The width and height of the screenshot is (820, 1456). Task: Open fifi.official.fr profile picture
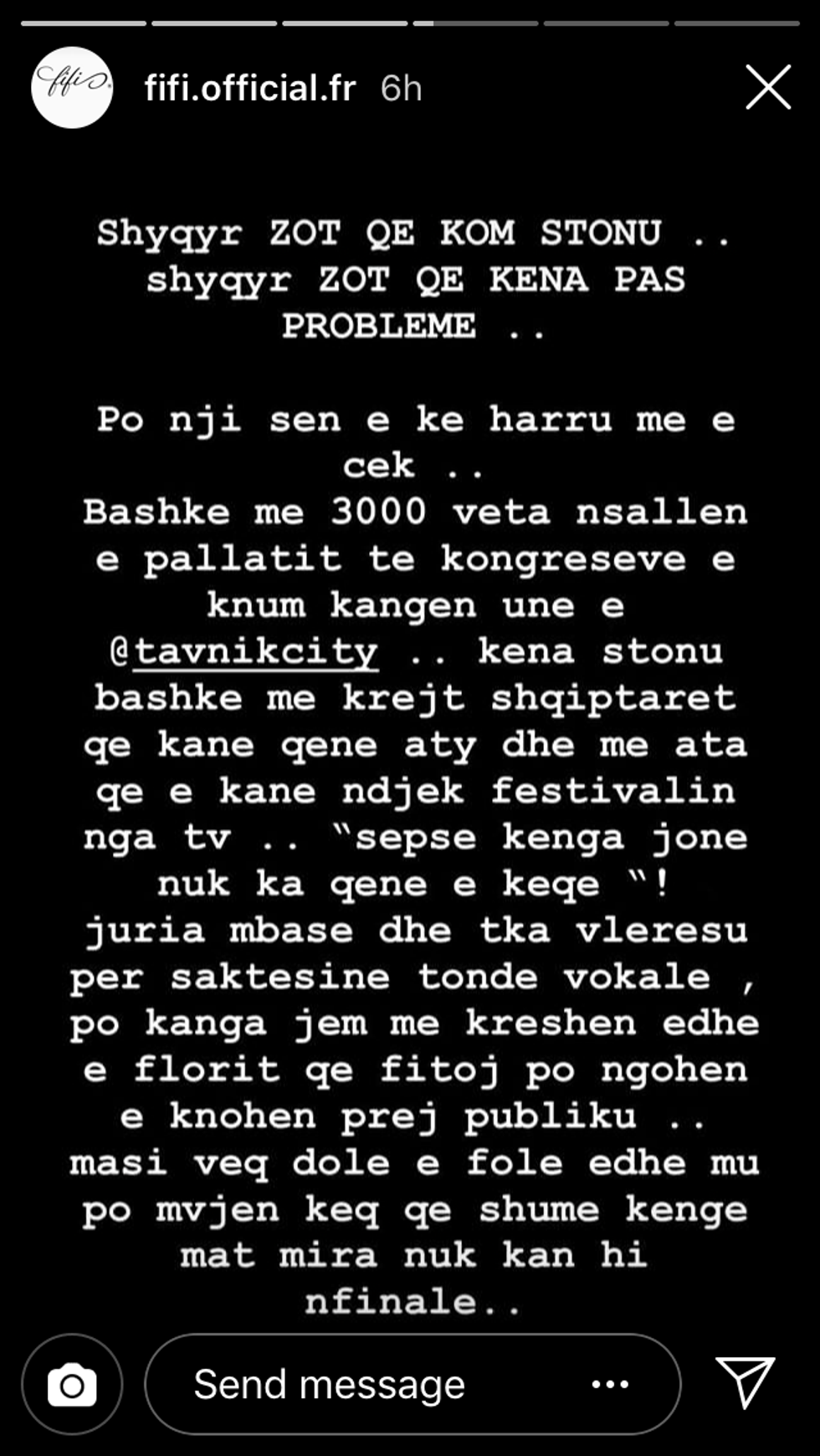[x=72, y=88]
